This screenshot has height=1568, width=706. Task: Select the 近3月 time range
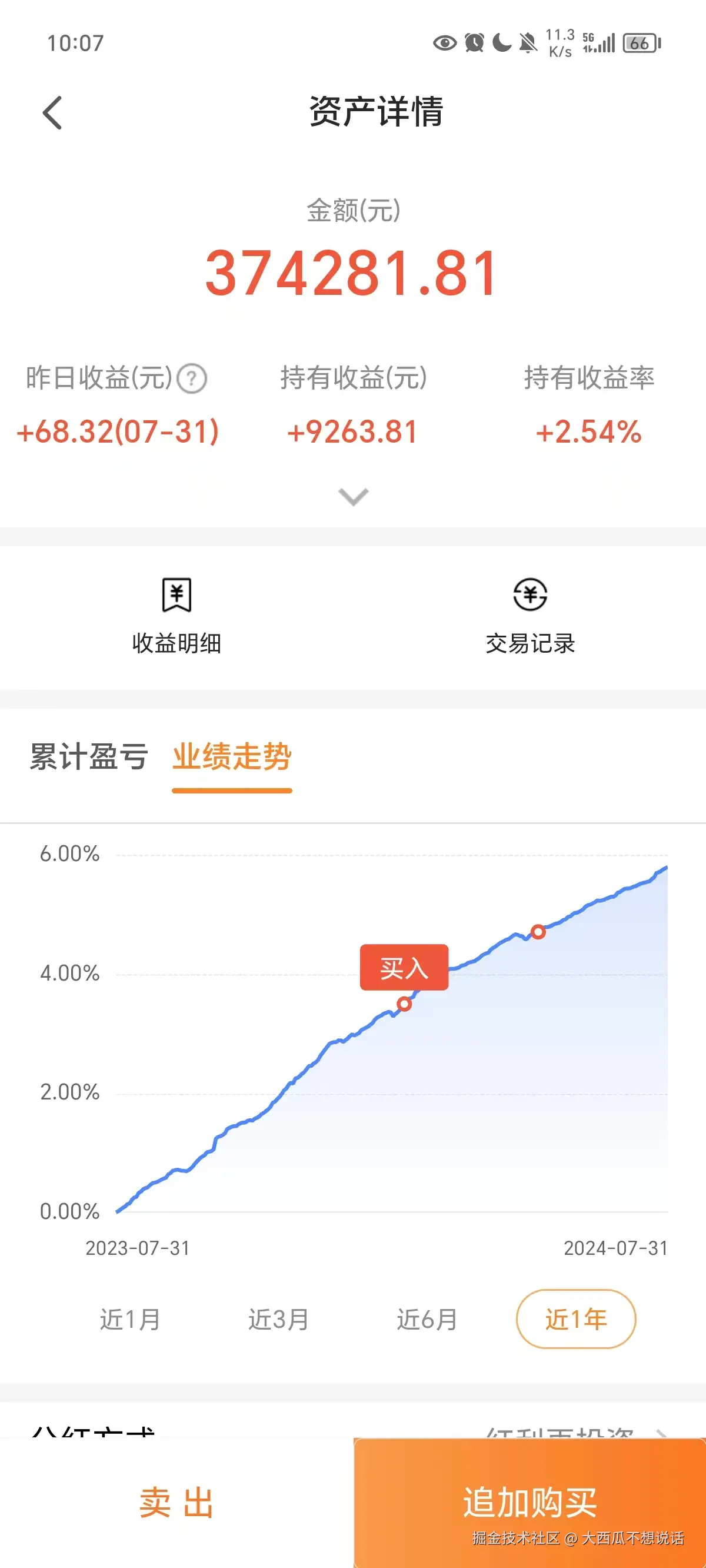click(279, 1319)
